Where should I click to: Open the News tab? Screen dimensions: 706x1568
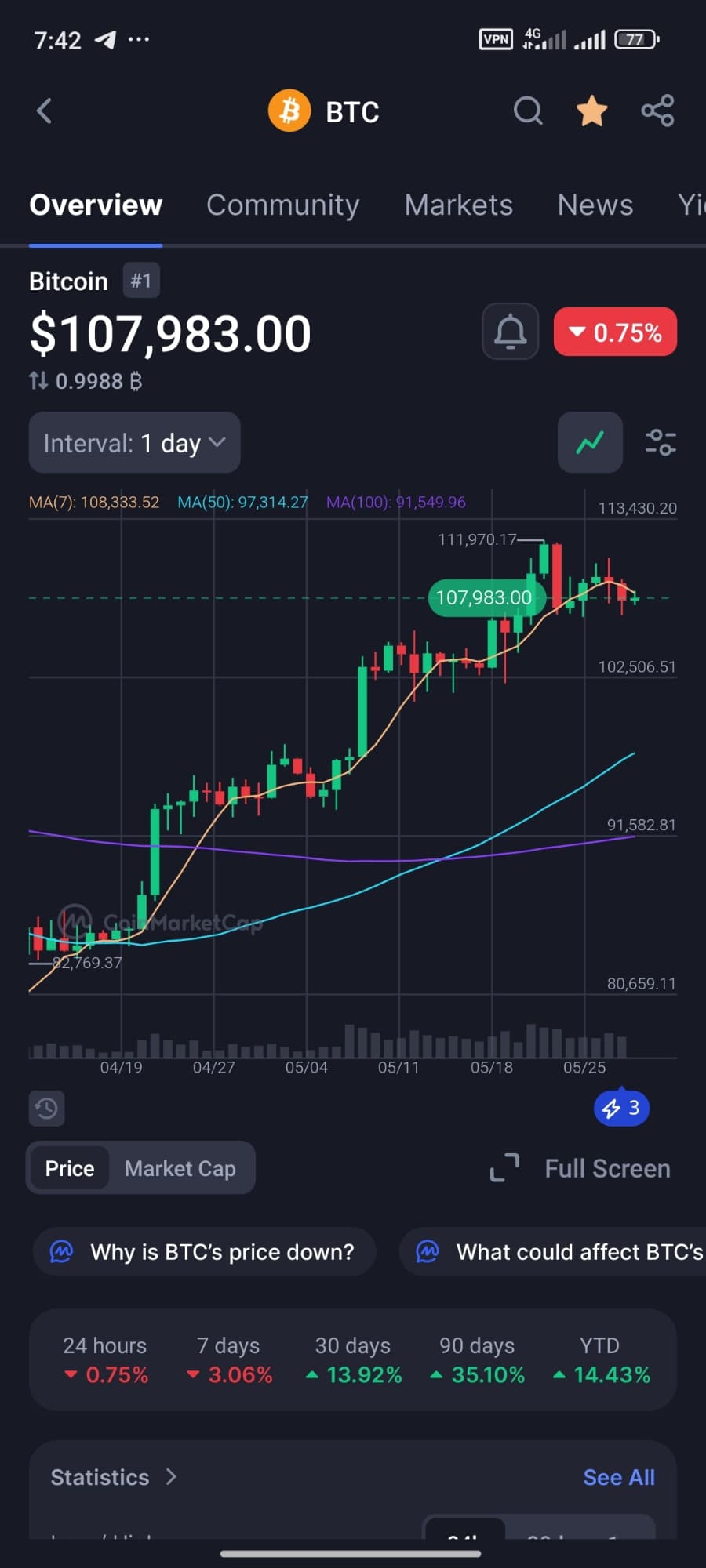point(595,205)
